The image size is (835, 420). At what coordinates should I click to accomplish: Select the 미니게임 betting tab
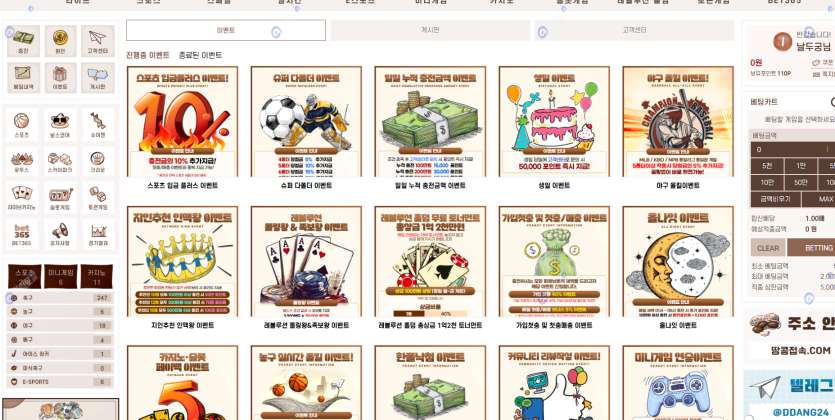point(60,276)
